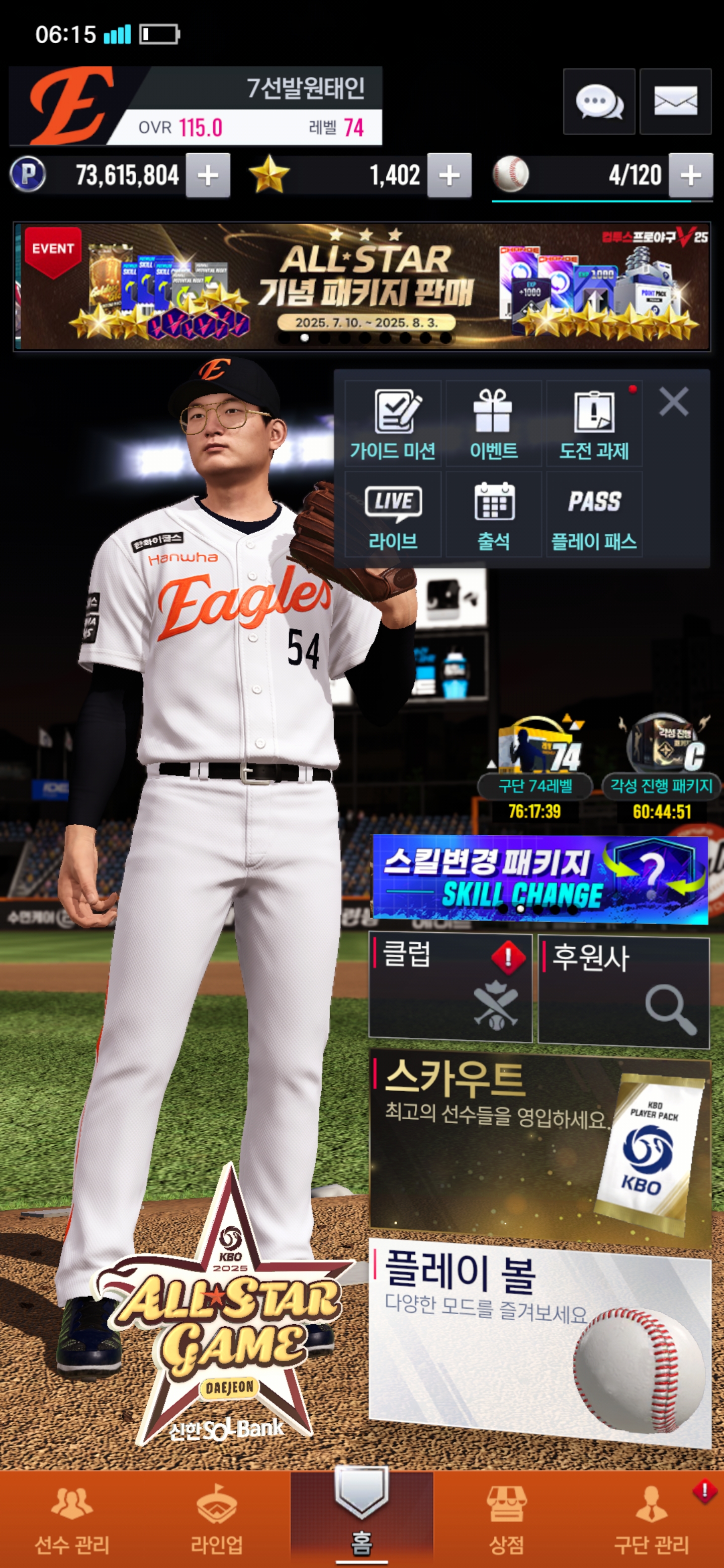The image size is (724, 1568).
Task: Open 플레이 패스
Action: pos(594,515)
